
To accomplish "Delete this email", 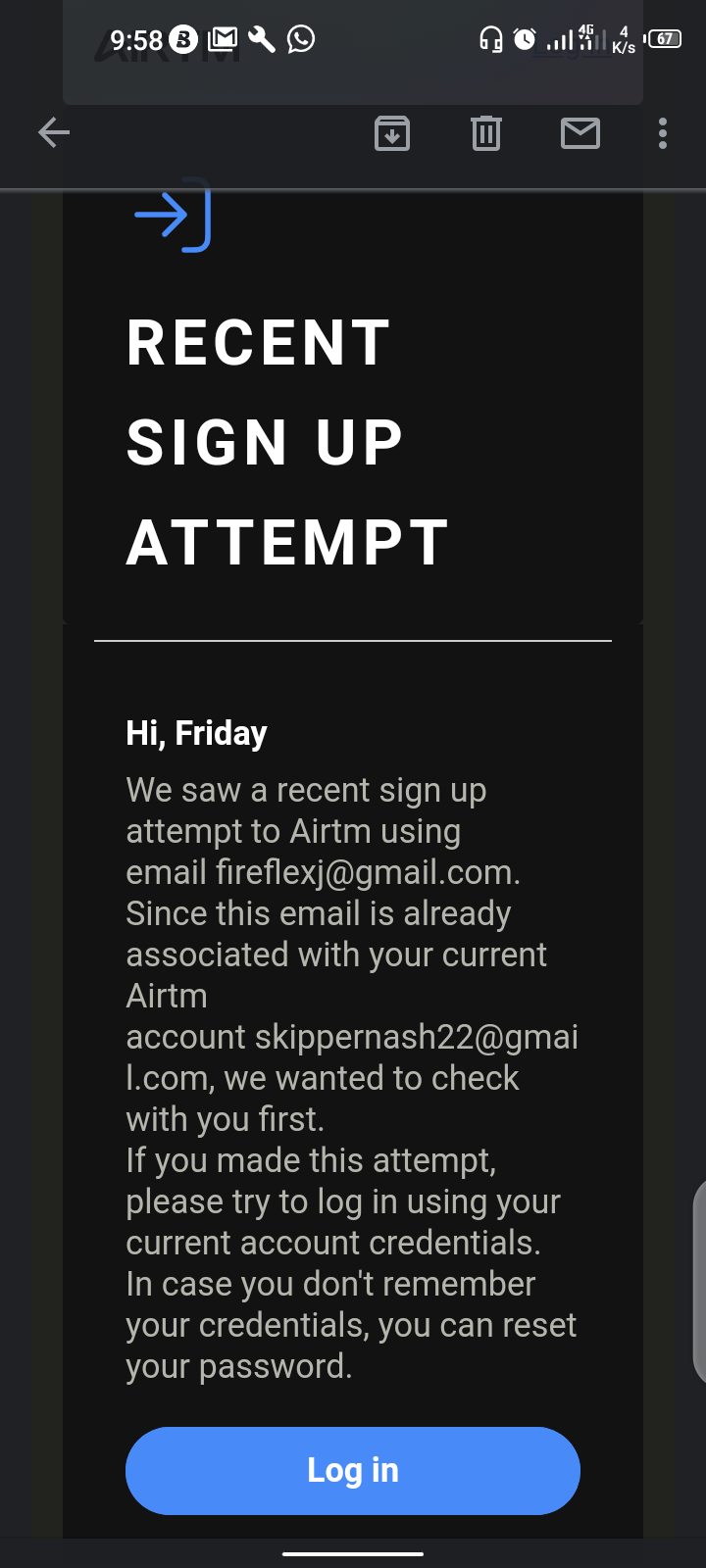I will [x=486, y=133].
